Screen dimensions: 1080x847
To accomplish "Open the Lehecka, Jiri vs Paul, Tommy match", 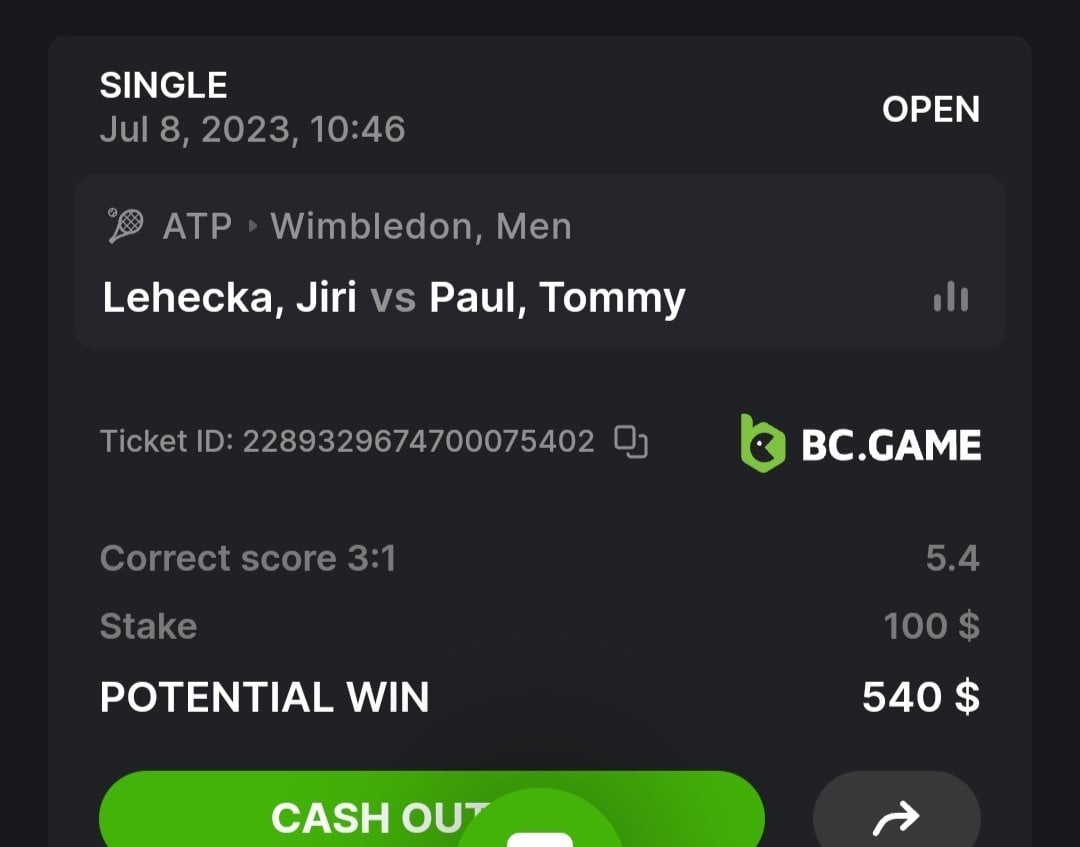I will (x=394, y=298).
